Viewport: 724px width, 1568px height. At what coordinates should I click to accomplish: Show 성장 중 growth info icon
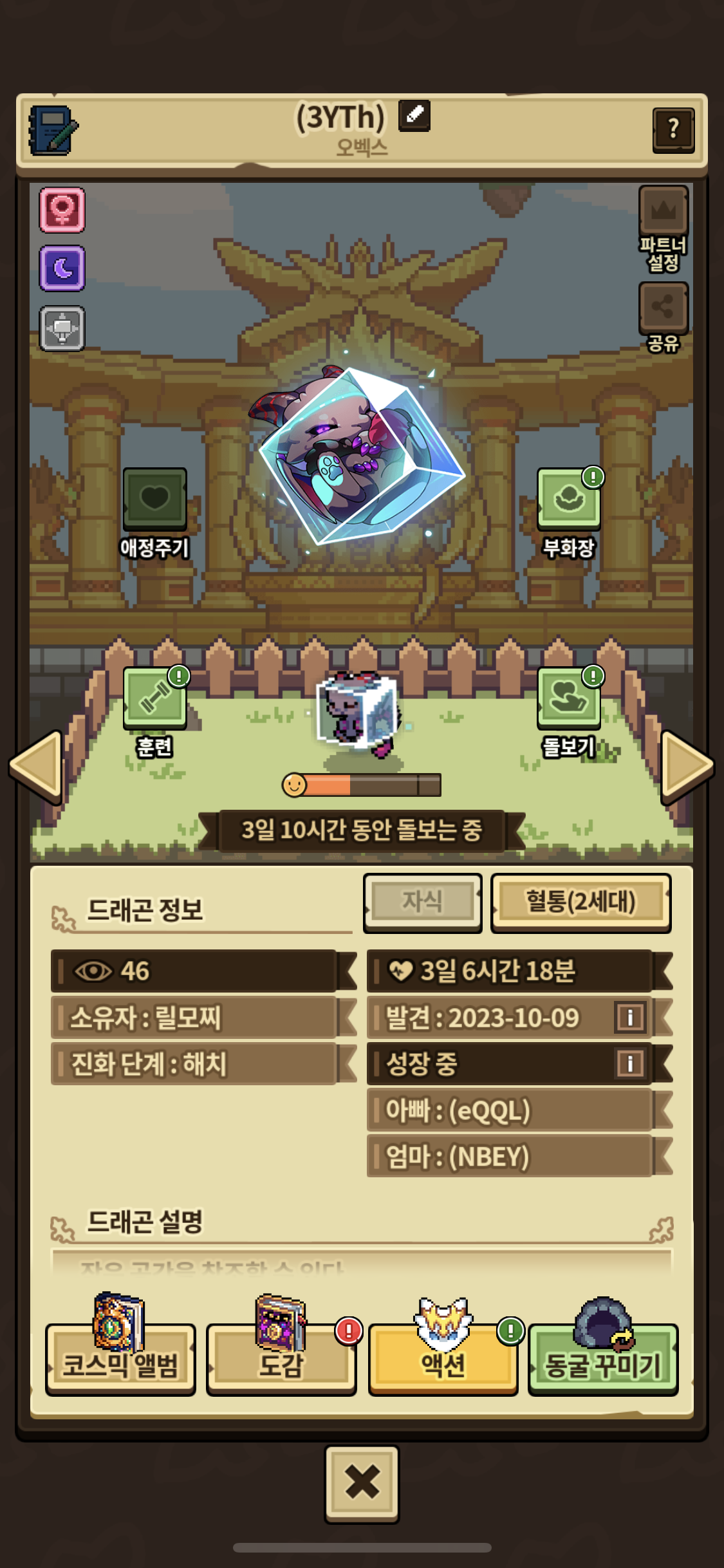tap(629, 1064)
